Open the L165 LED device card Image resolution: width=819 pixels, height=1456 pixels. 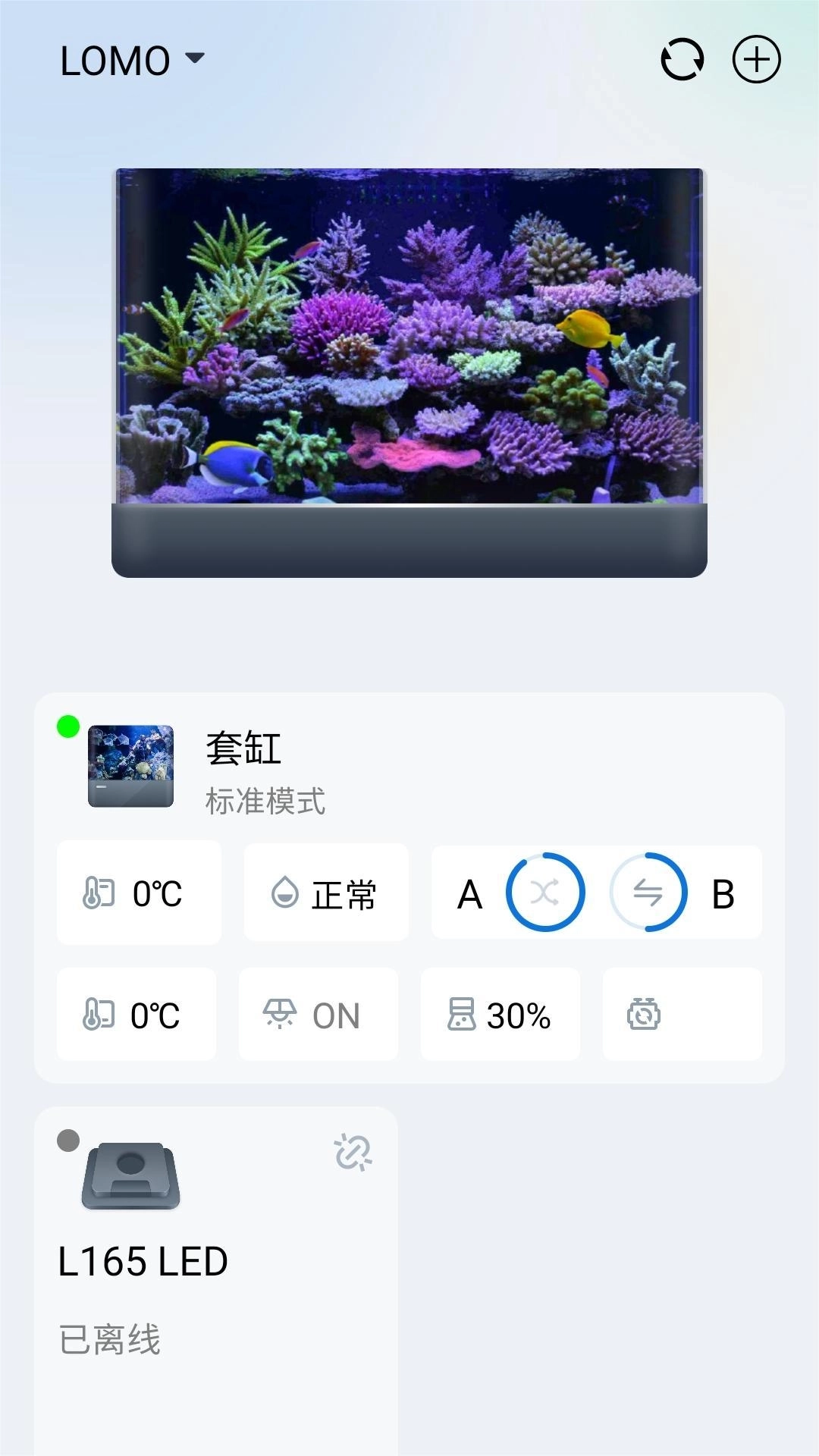(x=216, y=1274)
